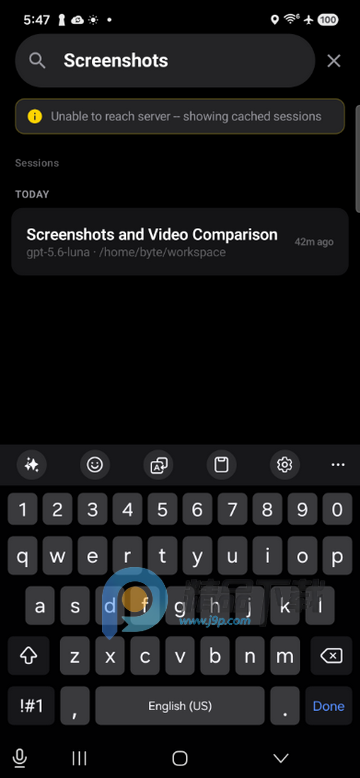Switch to the symbols keyboard
The image size is (360, 778).
[31, 706]
